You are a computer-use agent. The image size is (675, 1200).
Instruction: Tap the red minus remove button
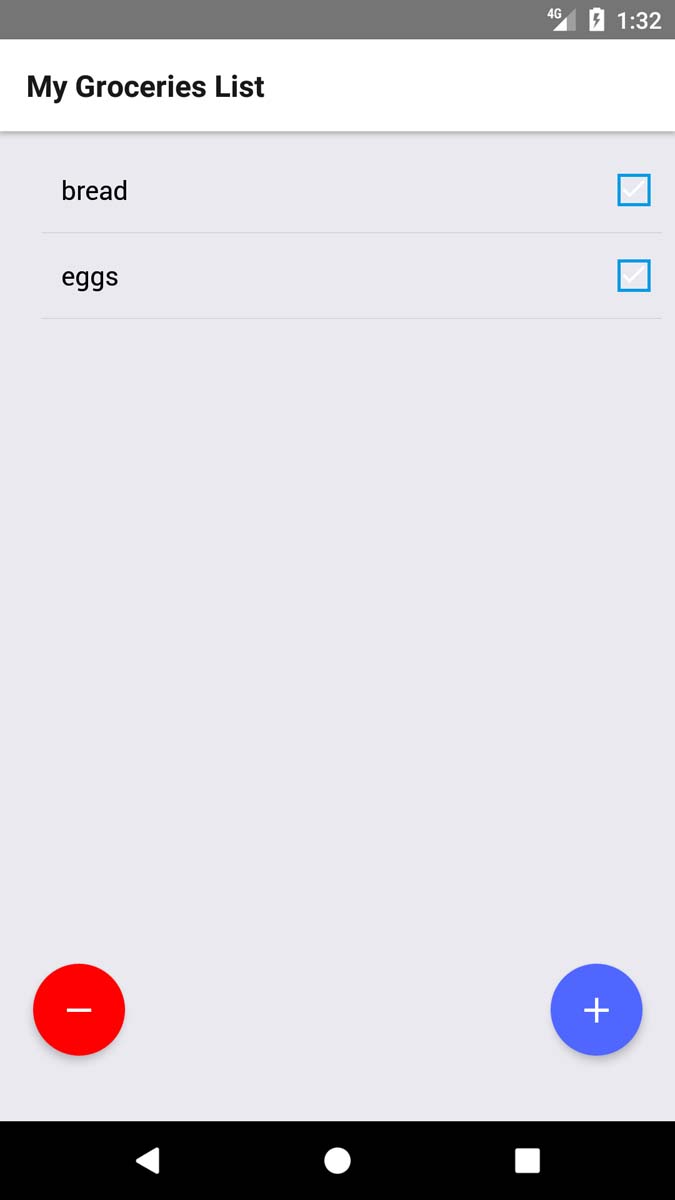(x=79, y=1010)
